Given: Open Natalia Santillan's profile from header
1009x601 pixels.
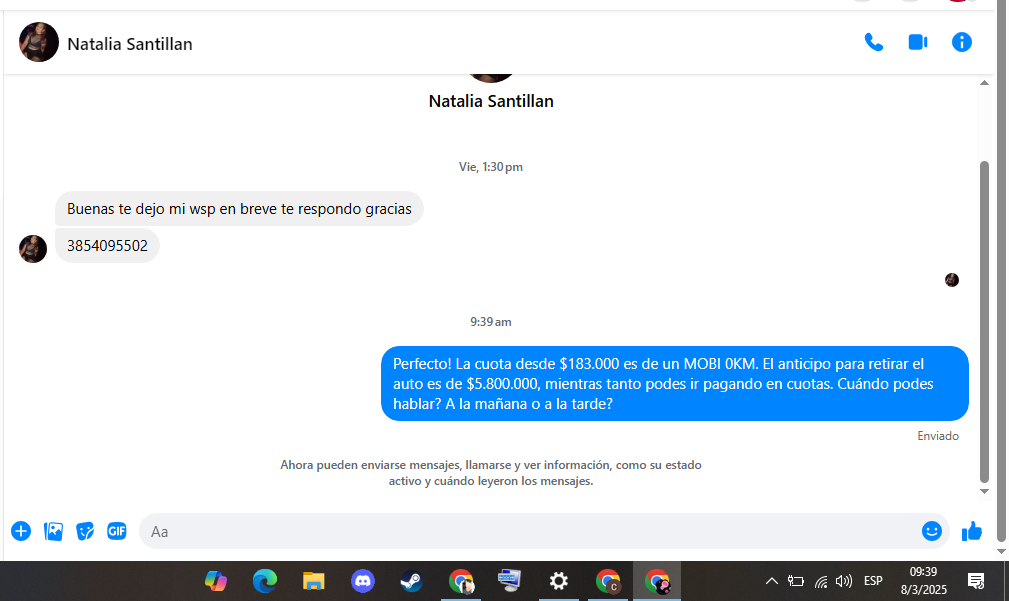Looking at the screenshot, I should point(129,44).
